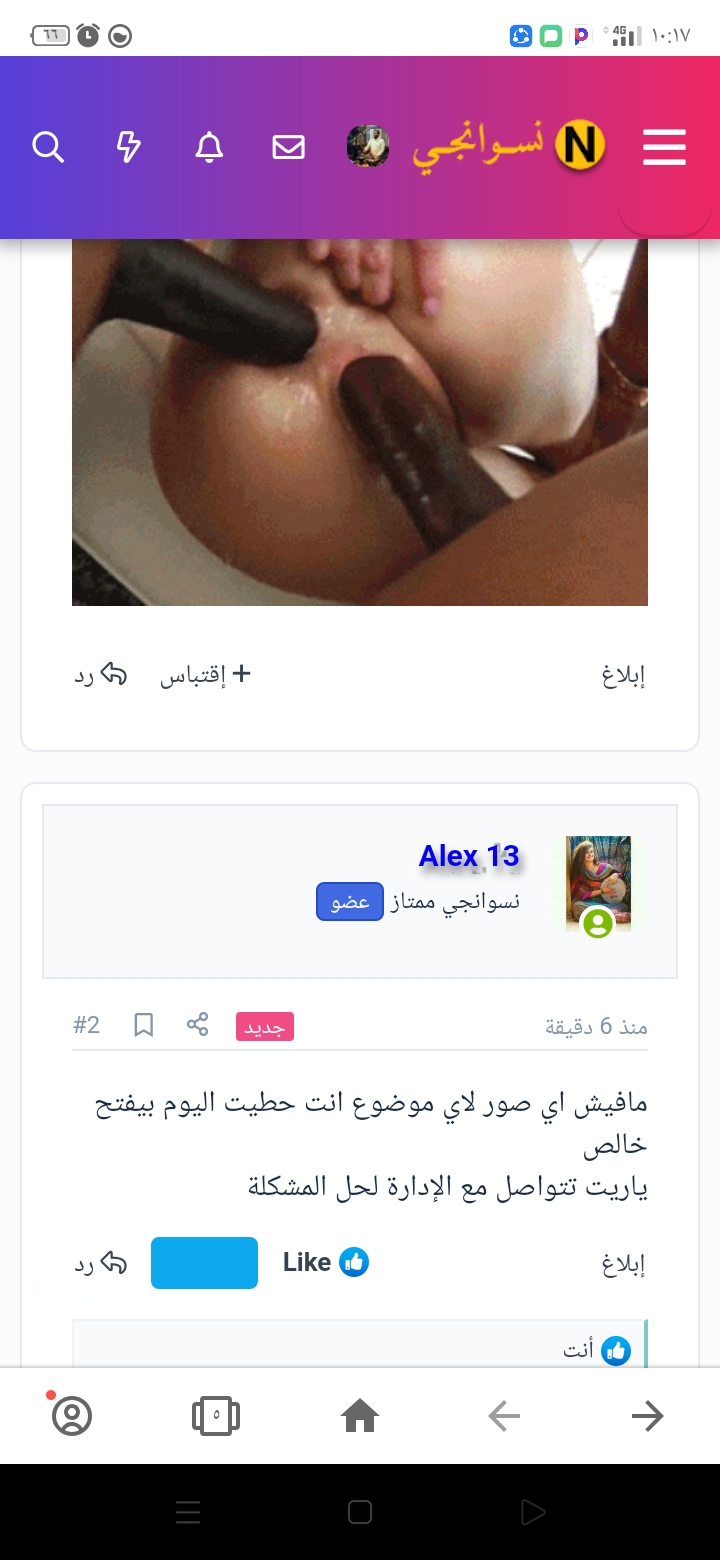Open the browser tabs switcher
The image size is (720, 1560).
(216, 1416)
